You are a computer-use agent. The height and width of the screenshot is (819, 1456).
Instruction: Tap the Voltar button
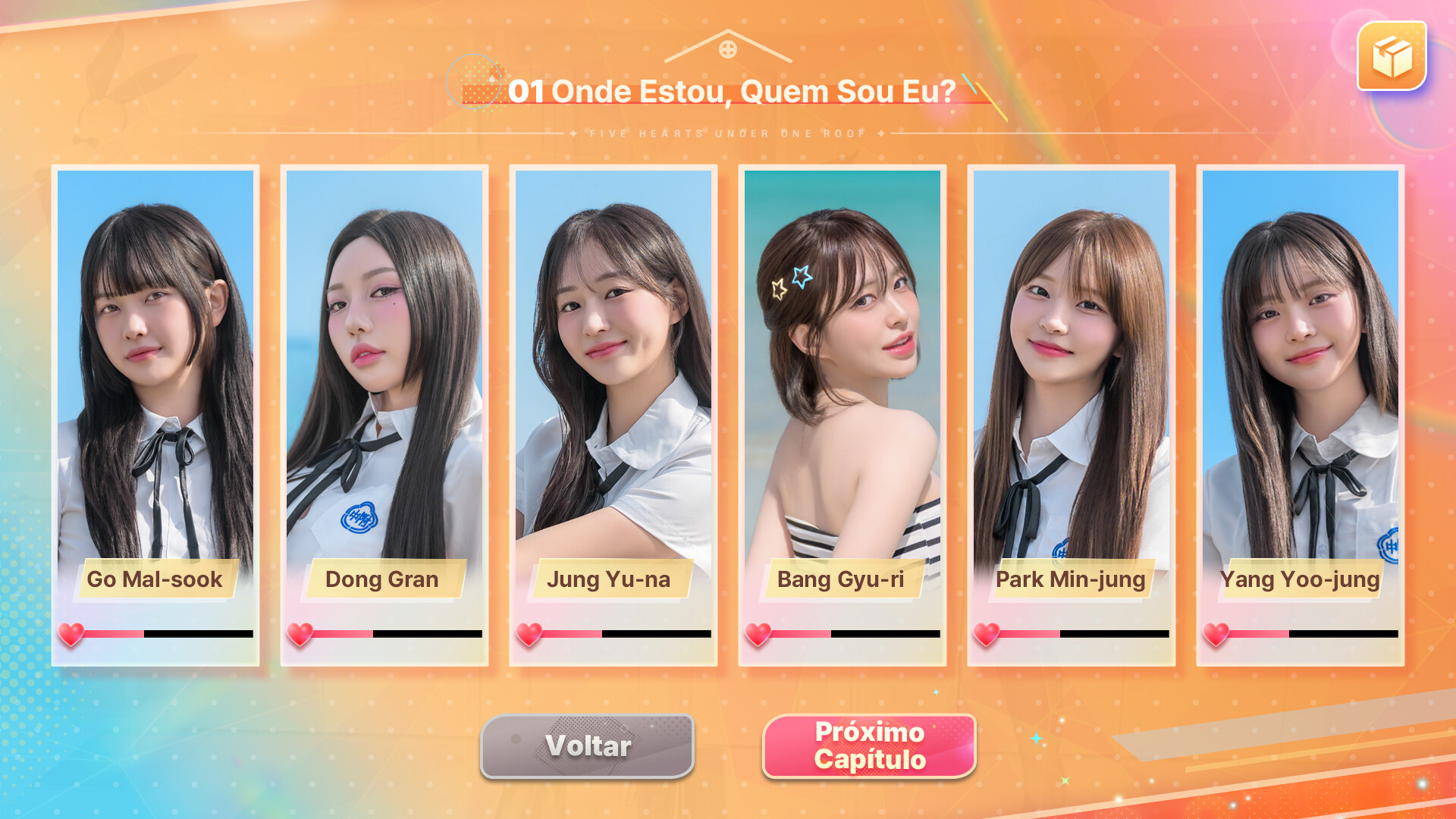pyautogui.click(x=587, y=746)
